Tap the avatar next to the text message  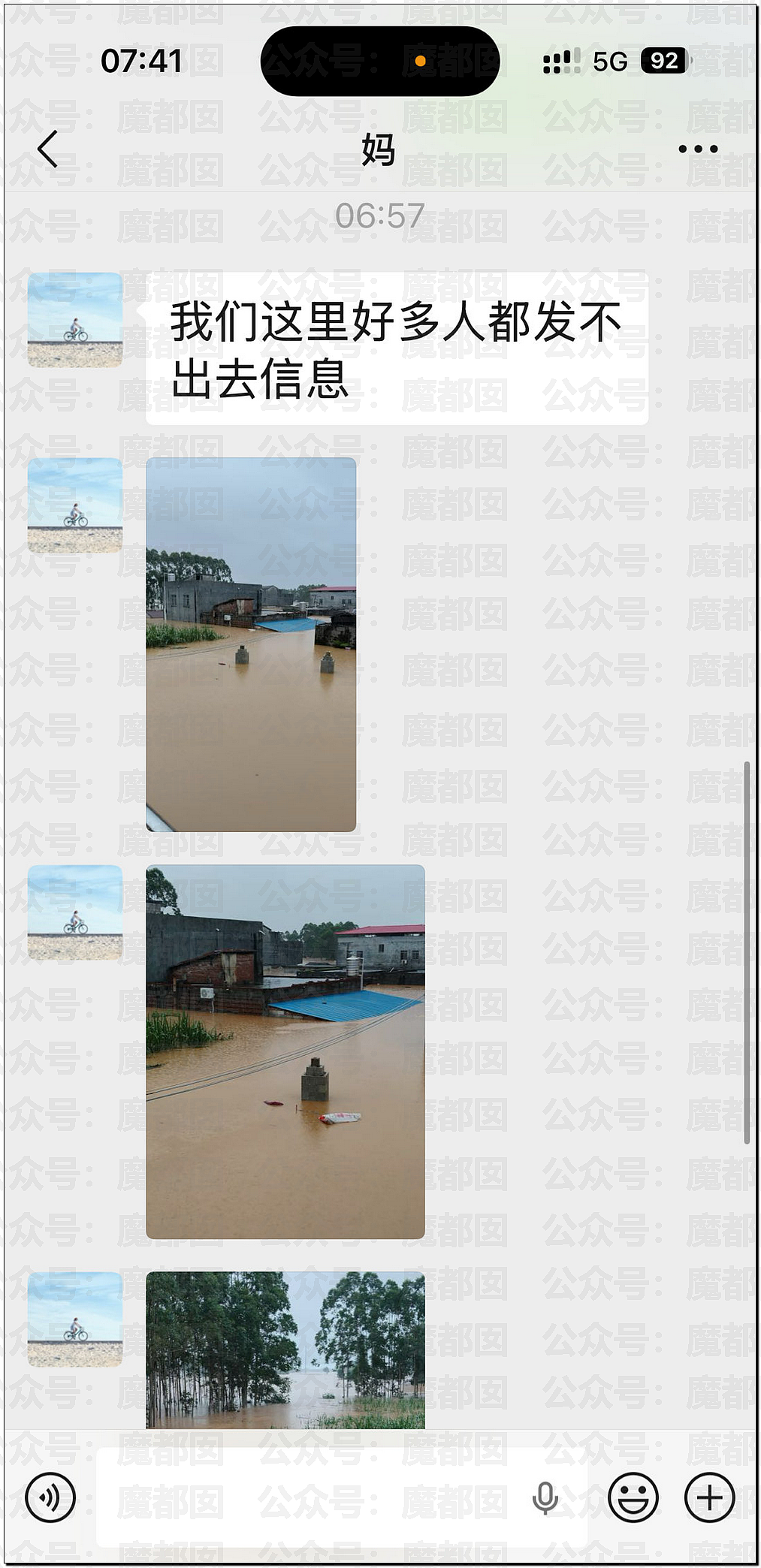pyautogui.click(x=75, y=320)
